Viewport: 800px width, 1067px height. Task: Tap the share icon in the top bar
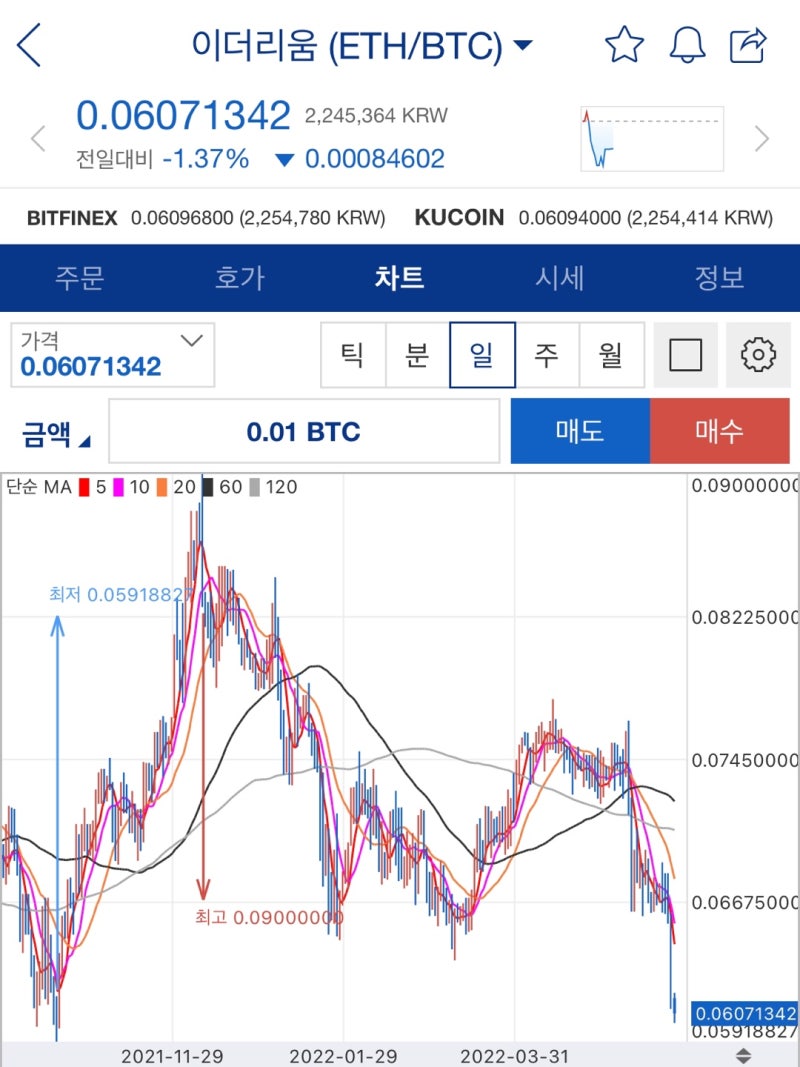(749, 44)
